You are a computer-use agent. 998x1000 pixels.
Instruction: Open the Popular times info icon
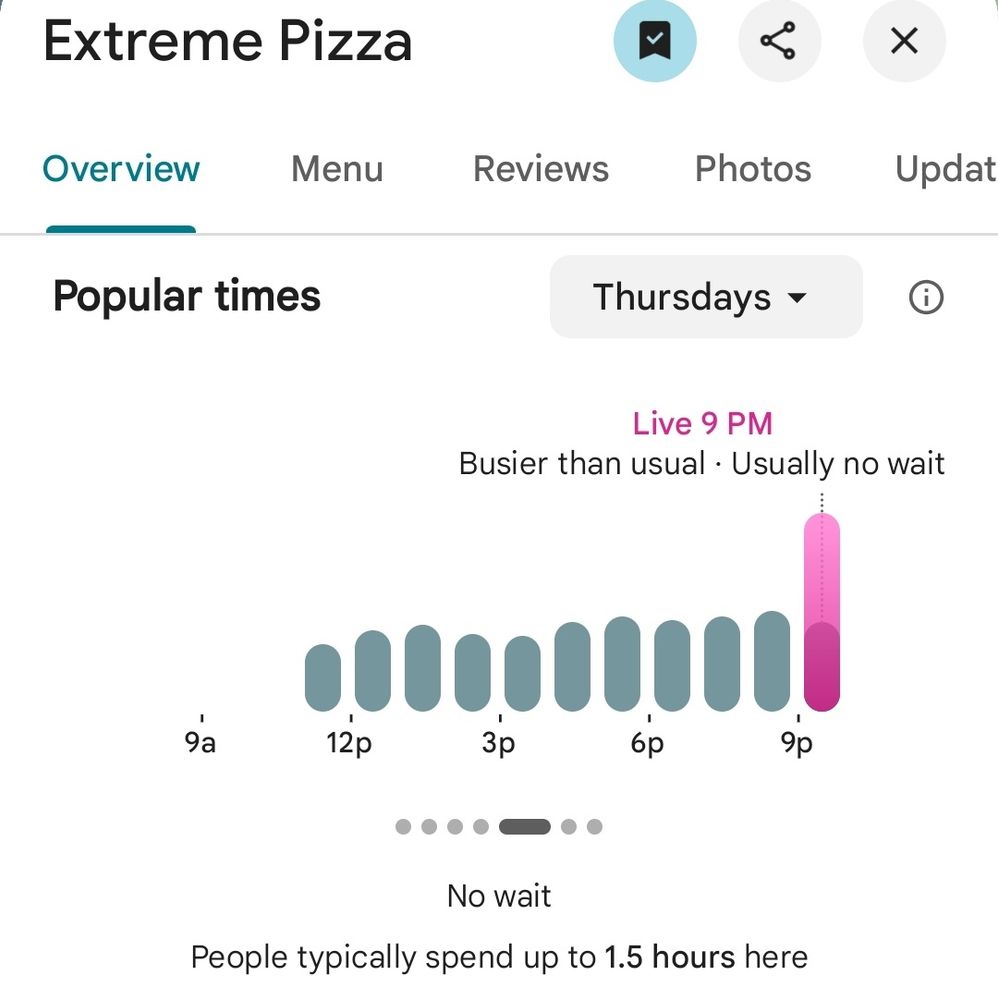(926, 297)
